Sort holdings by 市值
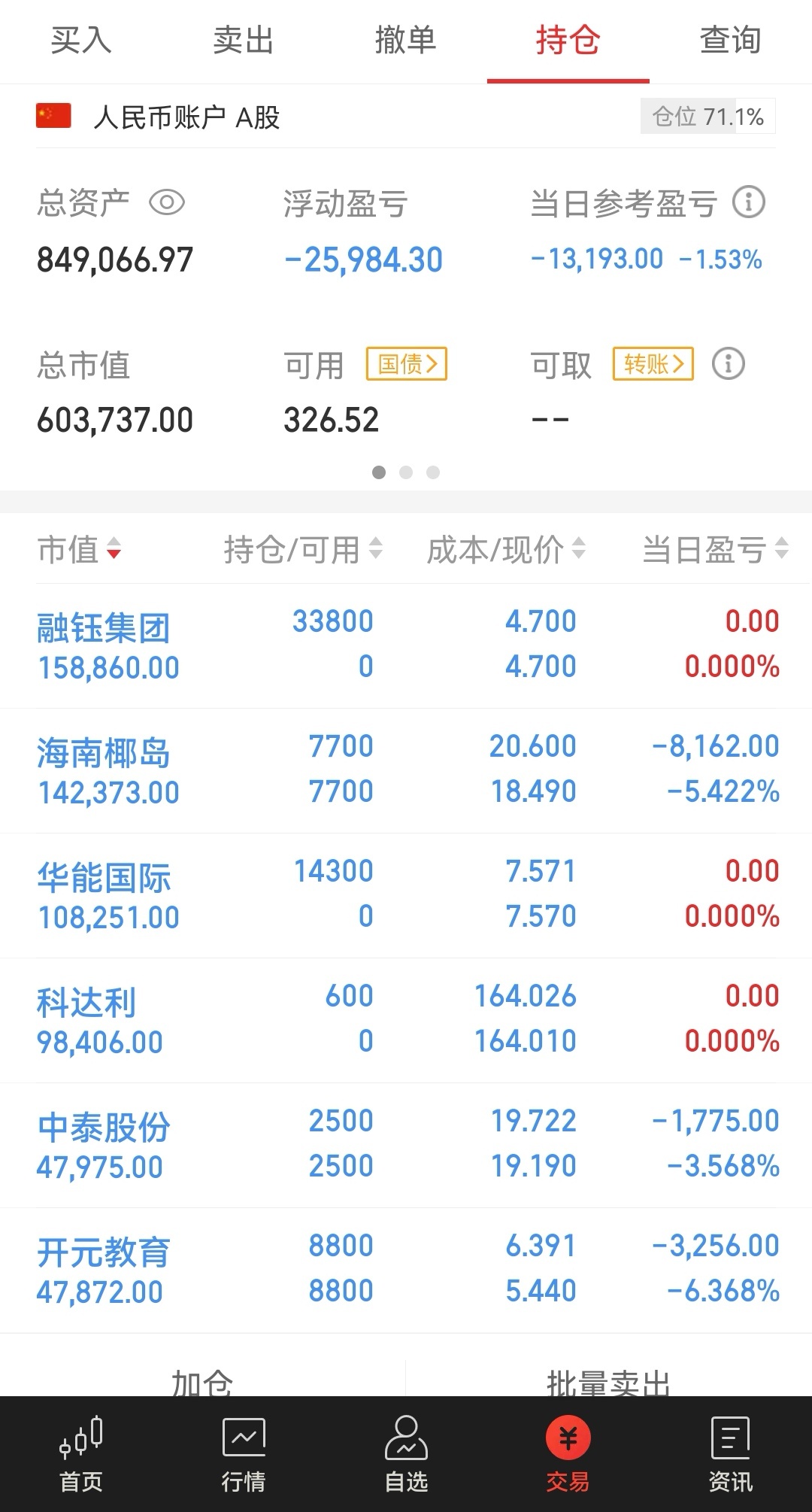The width and height of the screenshot is (812, 1512). [79, 550]
